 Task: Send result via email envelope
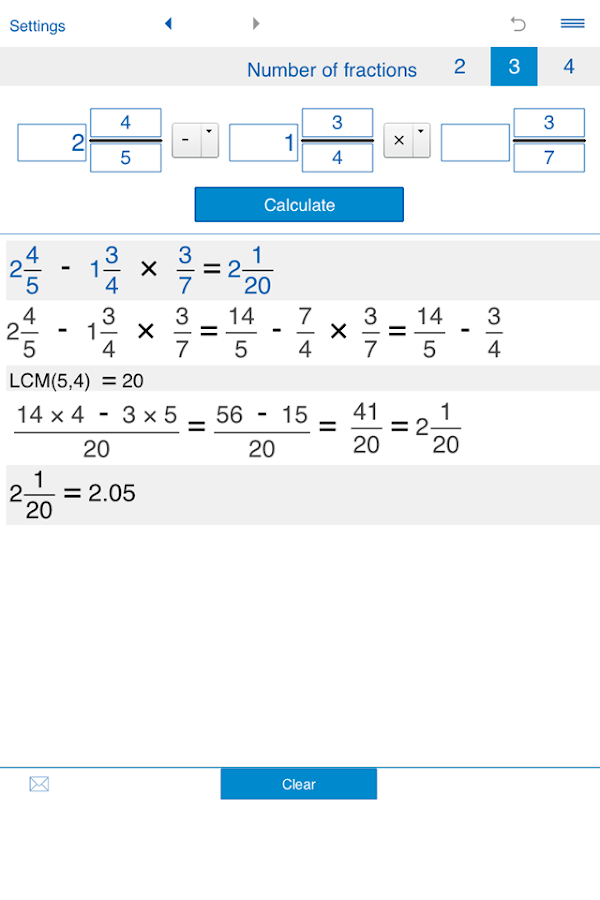(x=39, y=784)
